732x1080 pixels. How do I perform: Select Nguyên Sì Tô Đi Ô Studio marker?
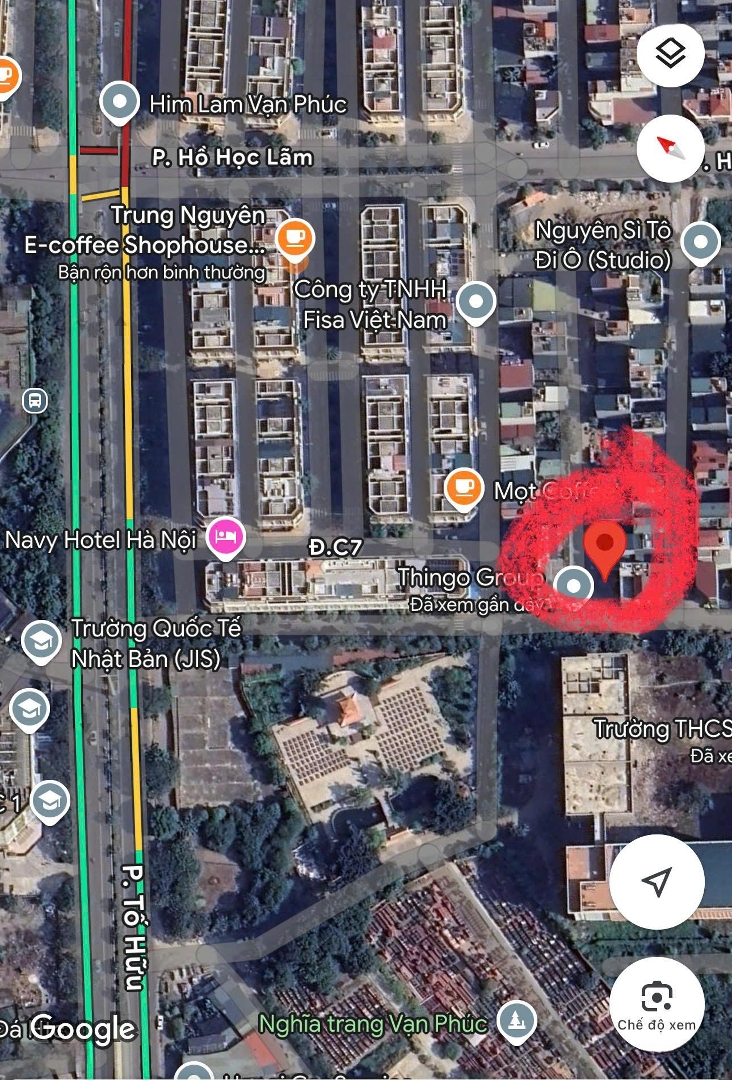tap(700, 242)
